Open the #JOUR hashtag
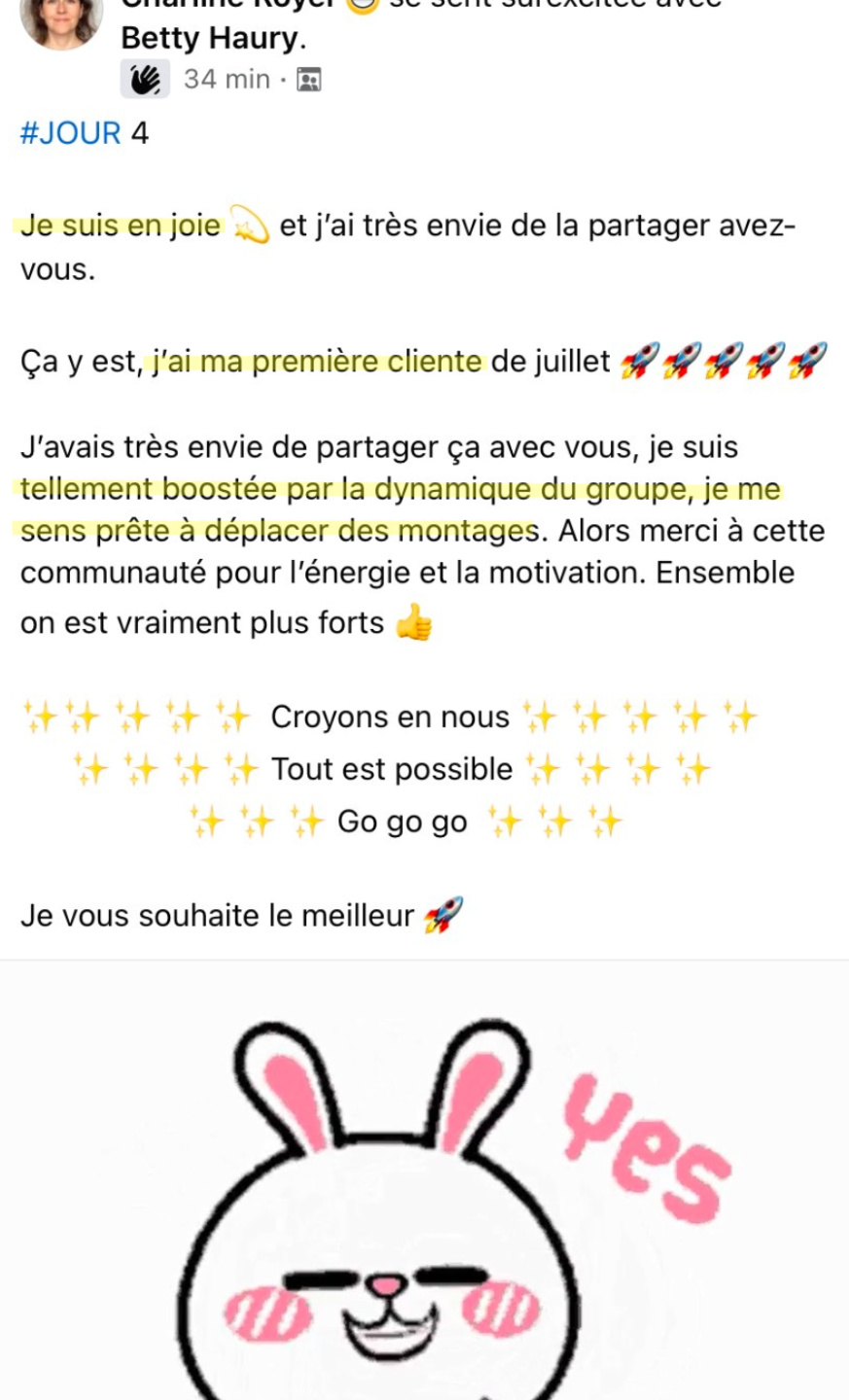Image resolution: width=849 pixels, height=1400 pixels. pos(70,133)
